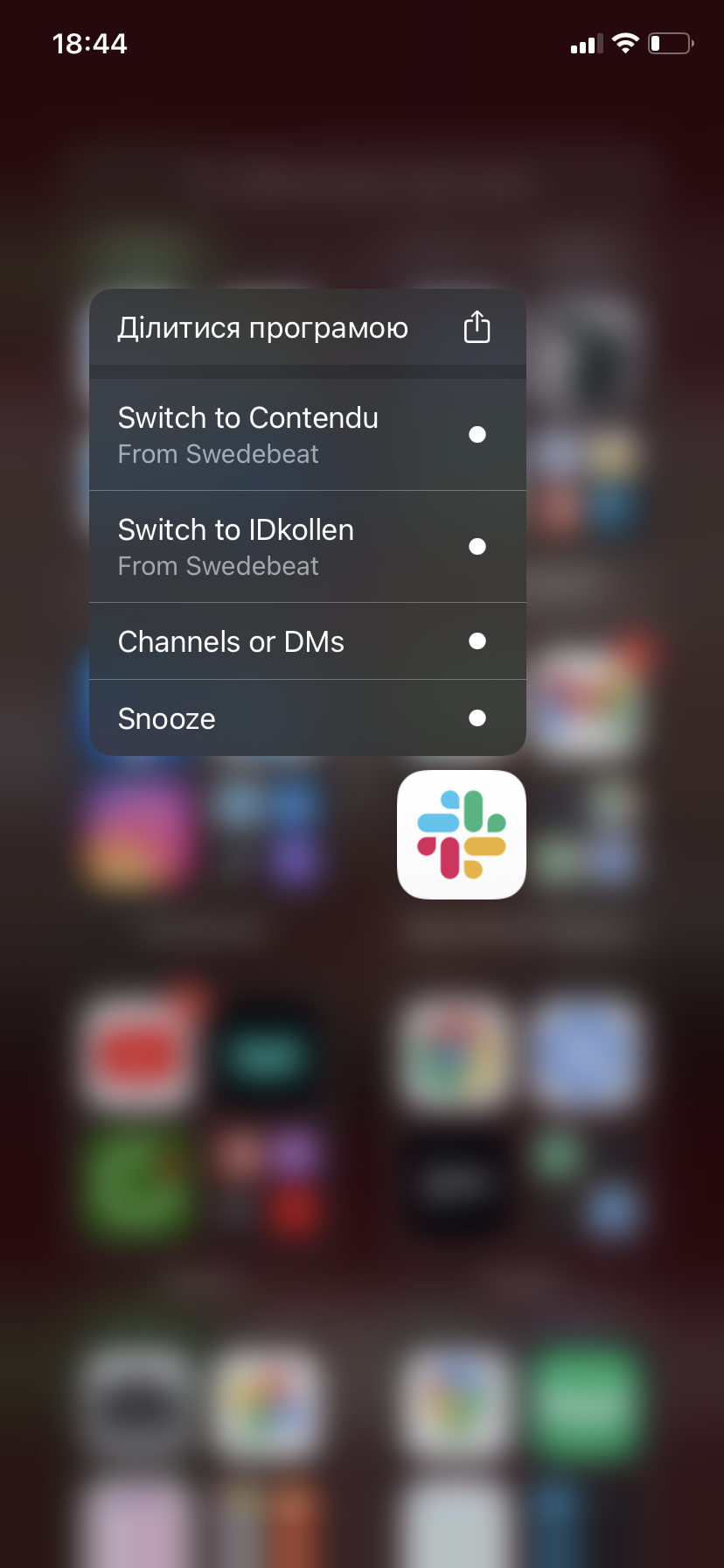724x1568 pixels.
Task: Open Channels or DMs shortcut
Action: click(306, 641)
